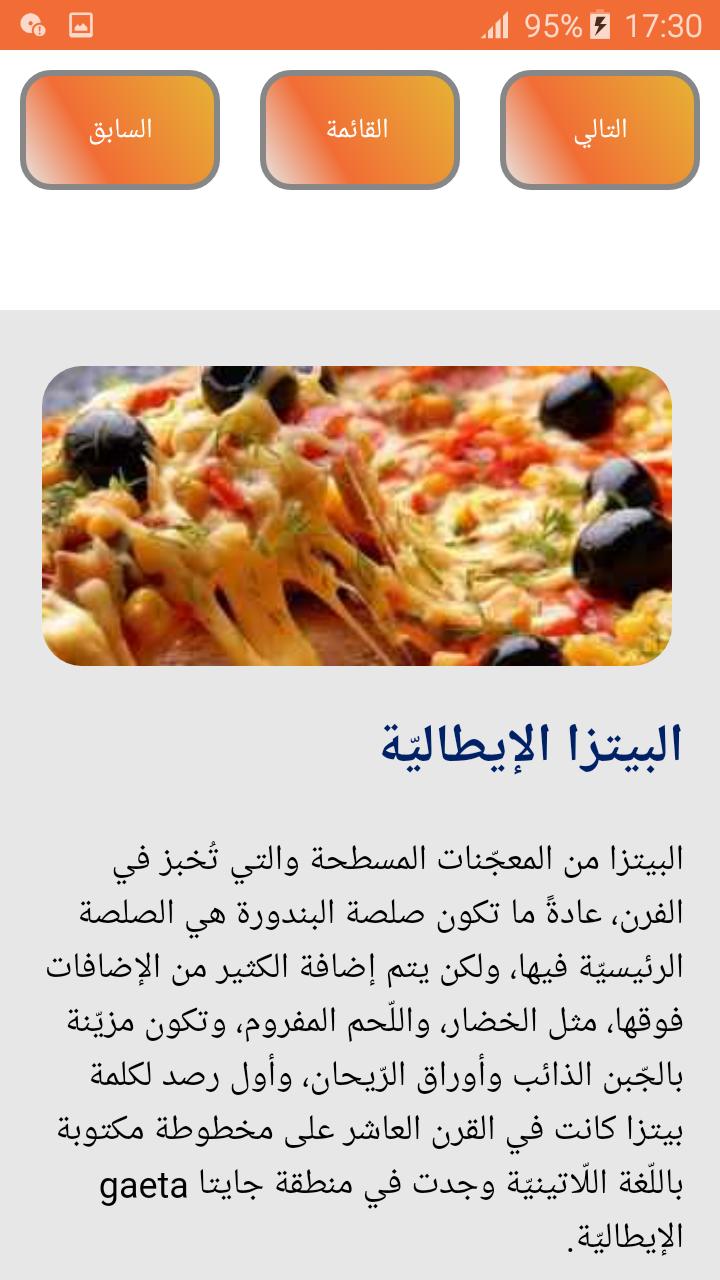Open the list menu (القائمة)
Viewport: 720px width, 1280px height.
click(359, 130)
